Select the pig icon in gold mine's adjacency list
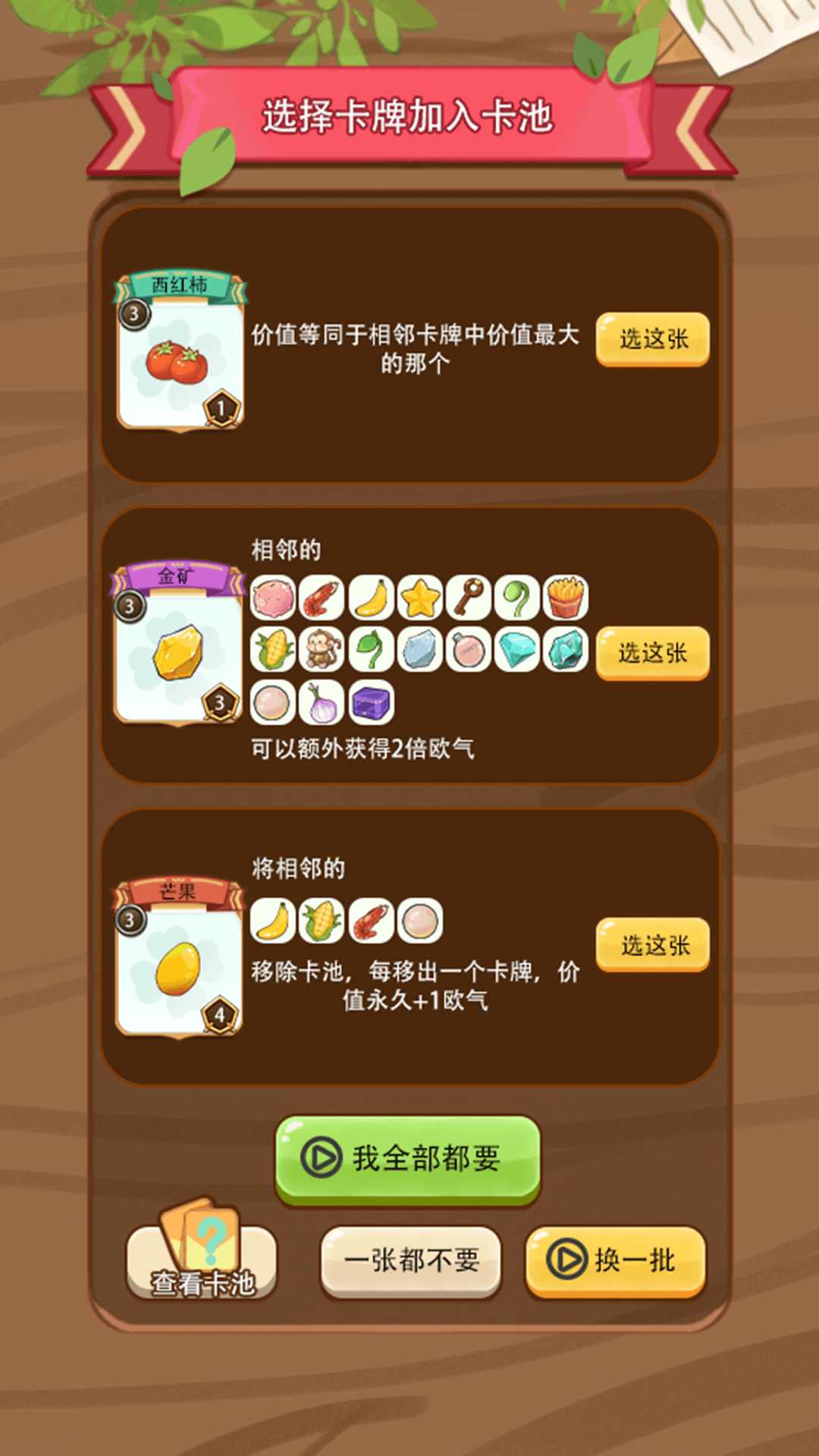 click(x=271, y=596)
